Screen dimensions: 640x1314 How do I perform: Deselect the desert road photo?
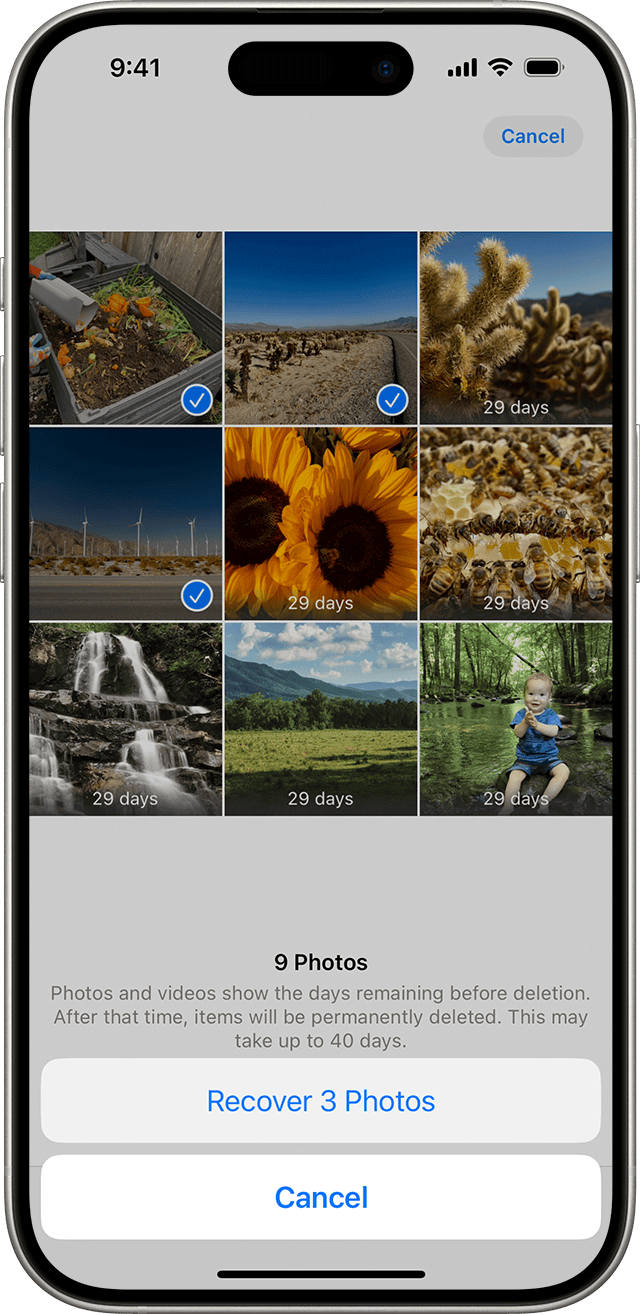(320, 328)
